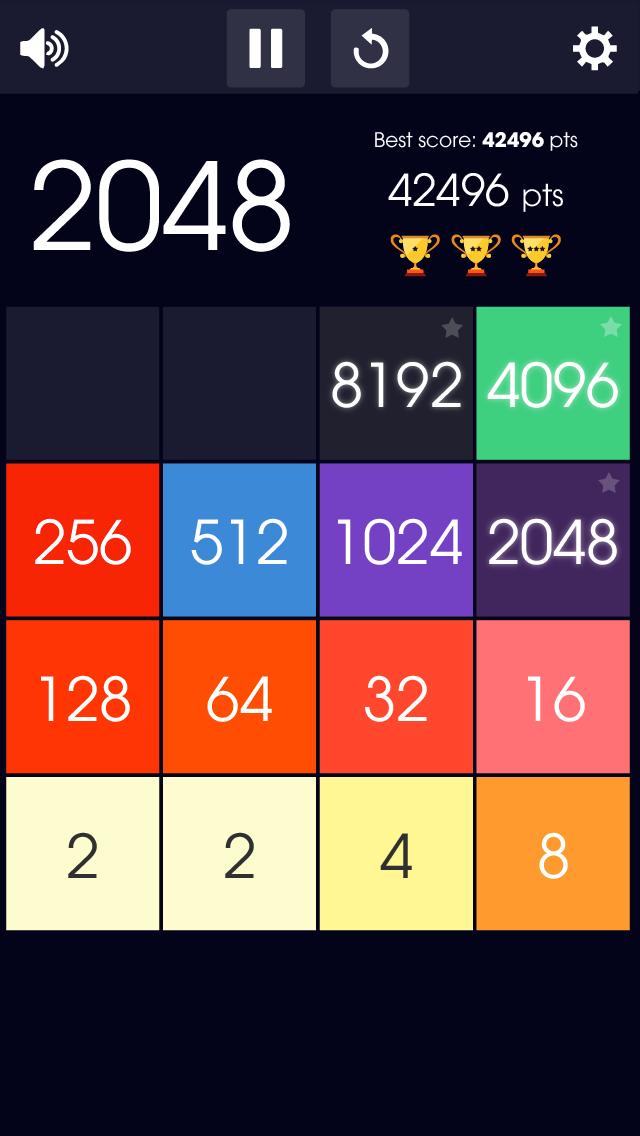Mute the game sound
The image size is (640, 1136).
(x=44, y=48)
